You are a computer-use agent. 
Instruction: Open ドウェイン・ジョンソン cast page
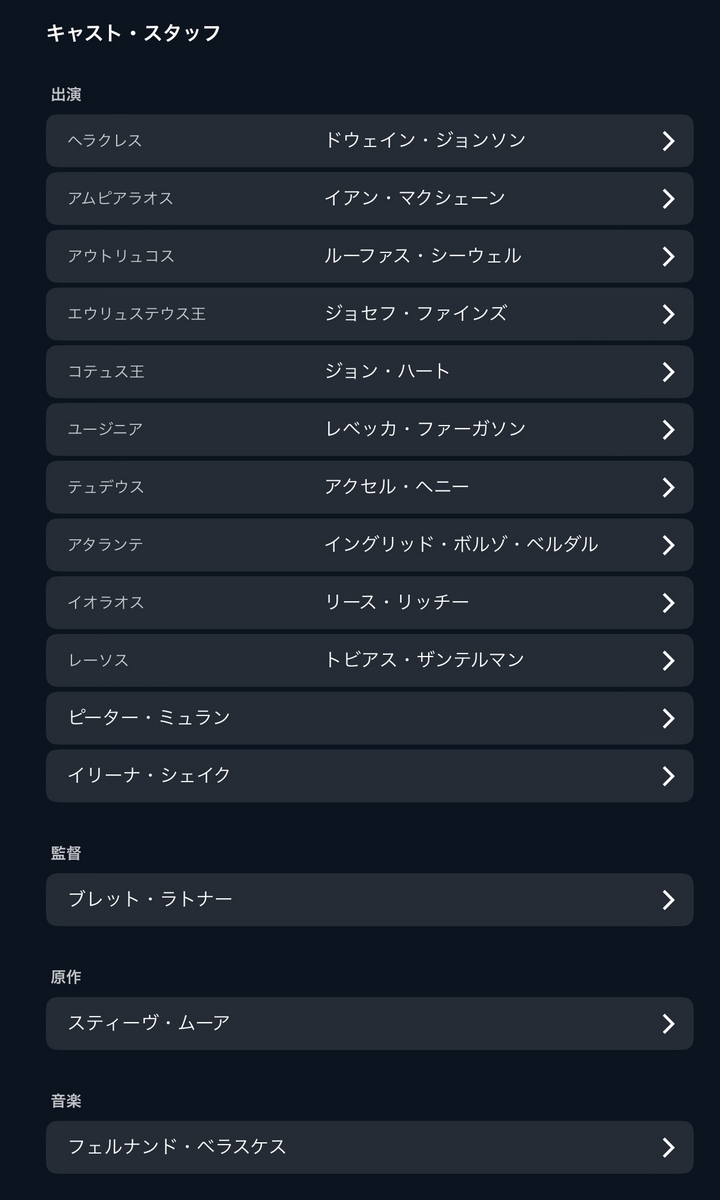pos(369,141)
